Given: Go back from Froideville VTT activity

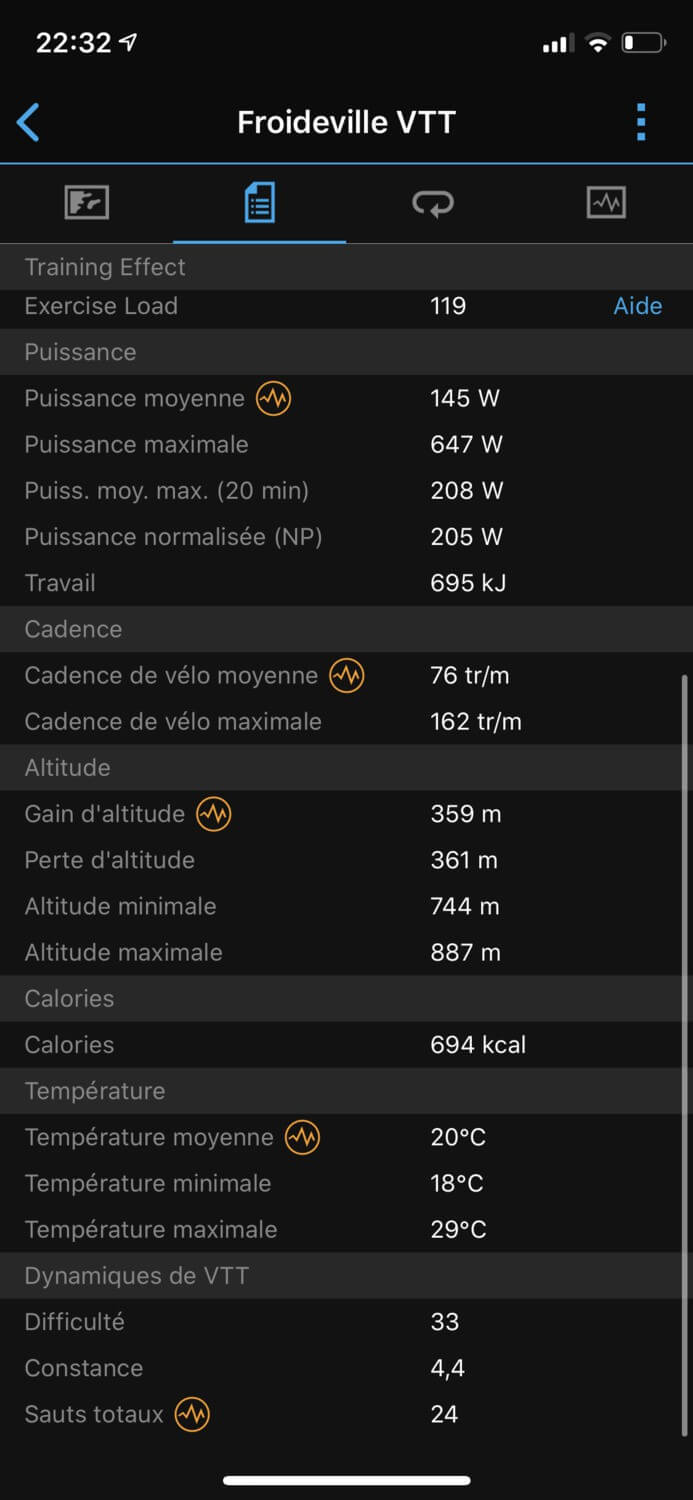Looking at the screenshot, I should (28, 123).
